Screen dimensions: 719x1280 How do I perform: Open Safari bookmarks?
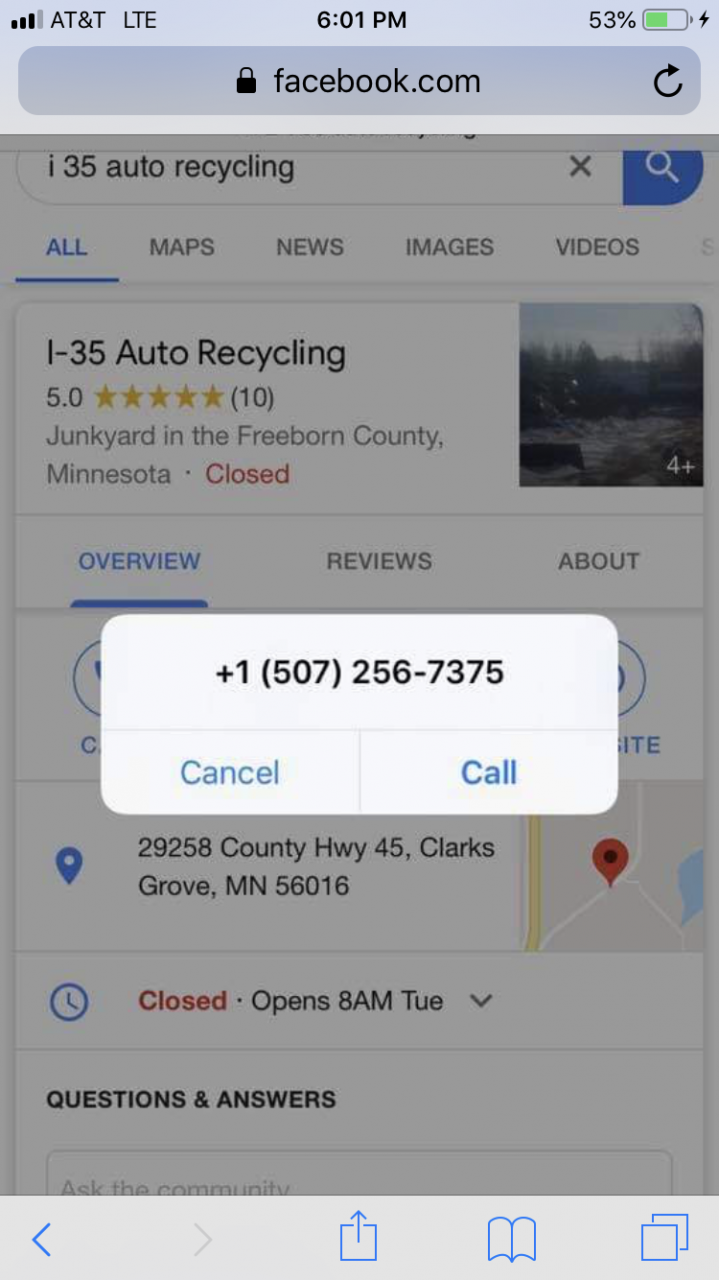(511, 1240)
